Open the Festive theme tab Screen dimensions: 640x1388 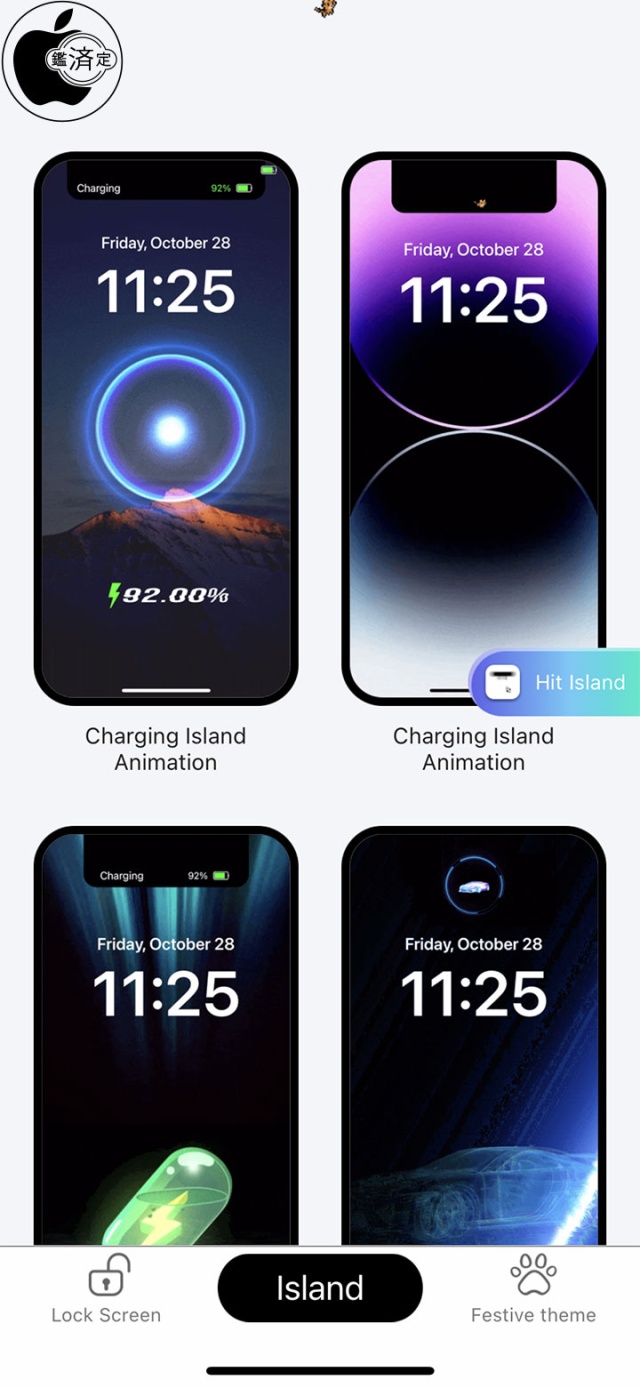[533, 1290]
